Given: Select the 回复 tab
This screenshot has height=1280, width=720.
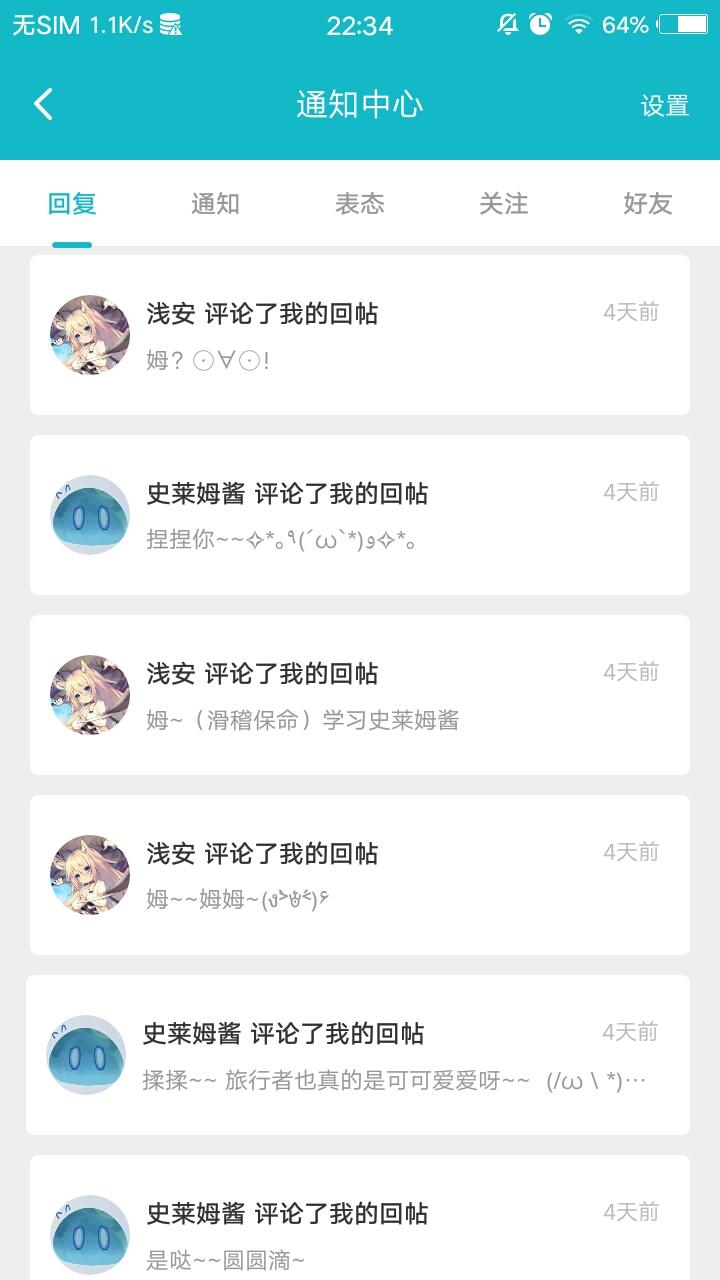Looking at the screenshot, I should coord(72,204).
